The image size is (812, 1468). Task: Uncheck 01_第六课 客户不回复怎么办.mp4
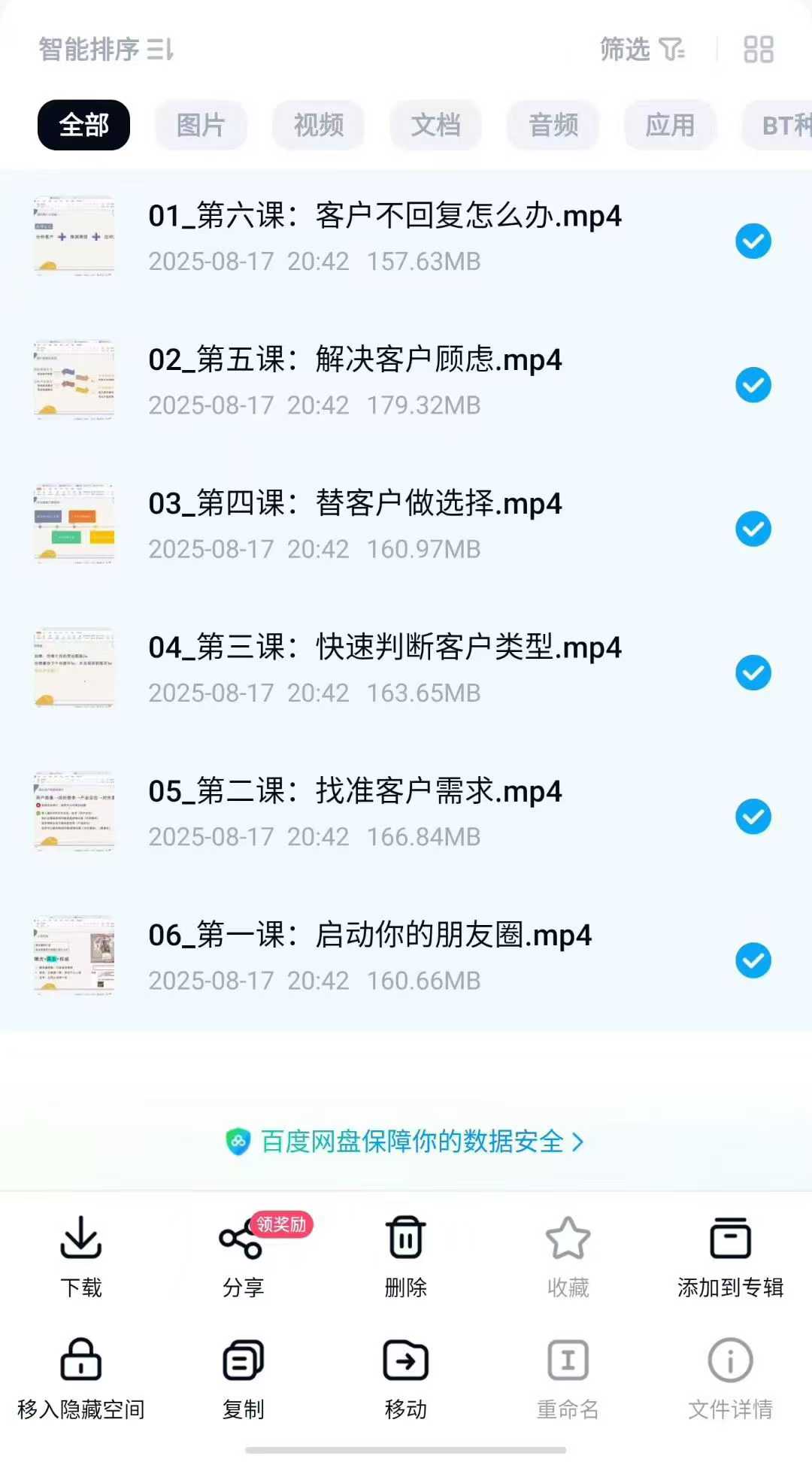pos(753,241)
